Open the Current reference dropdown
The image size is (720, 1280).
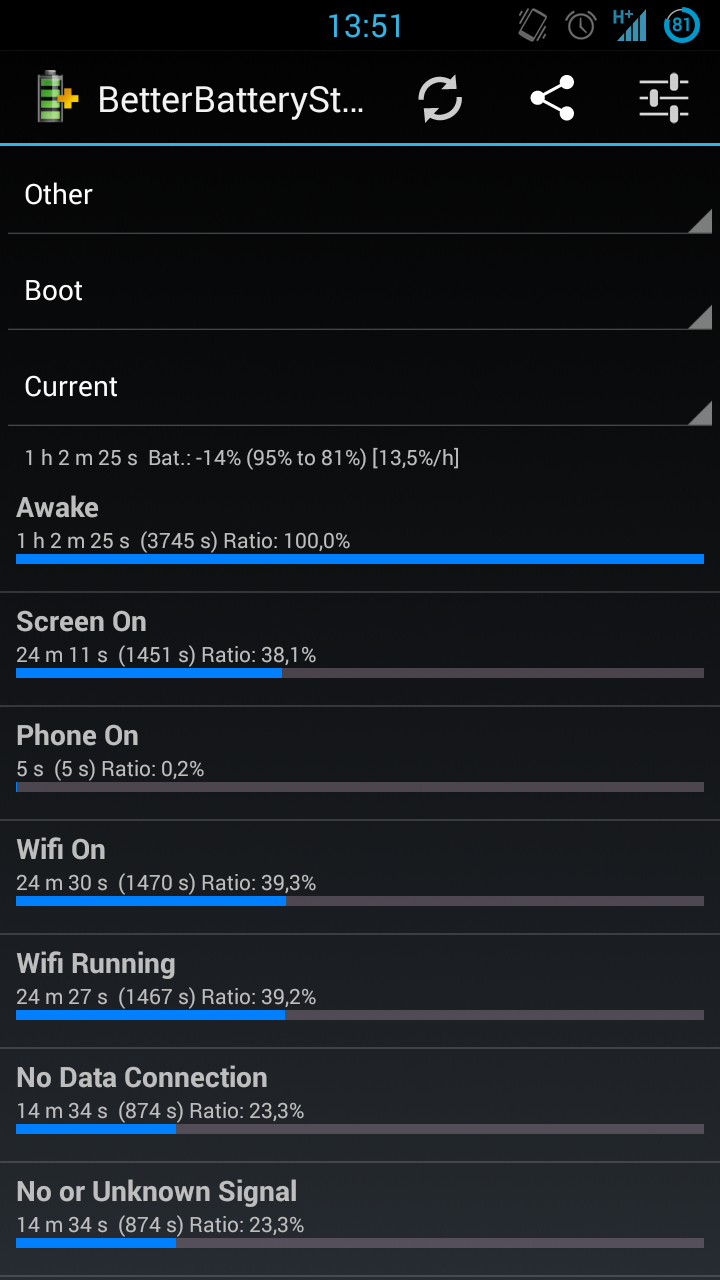360,387
